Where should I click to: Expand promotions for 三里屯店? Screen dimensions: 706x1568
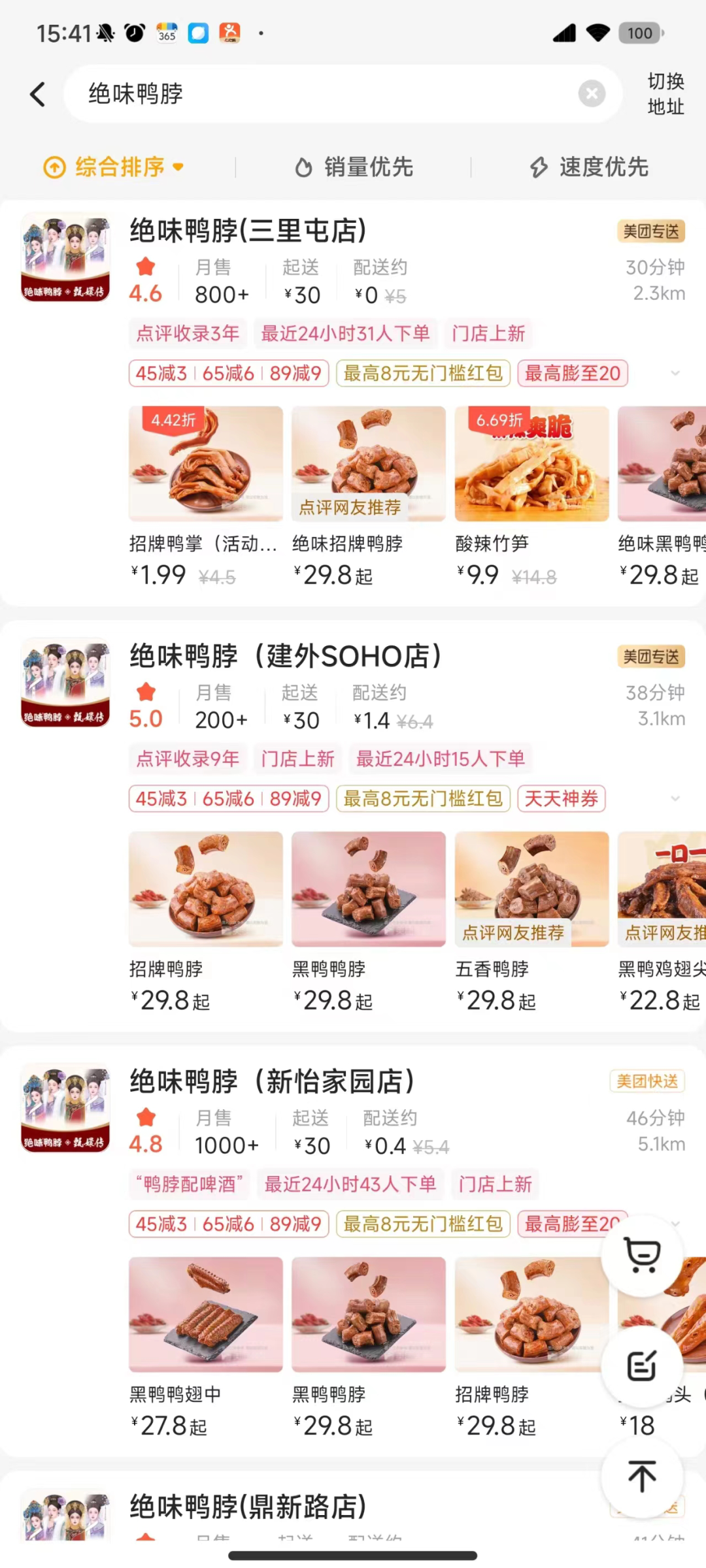click(x=675, y=373)
